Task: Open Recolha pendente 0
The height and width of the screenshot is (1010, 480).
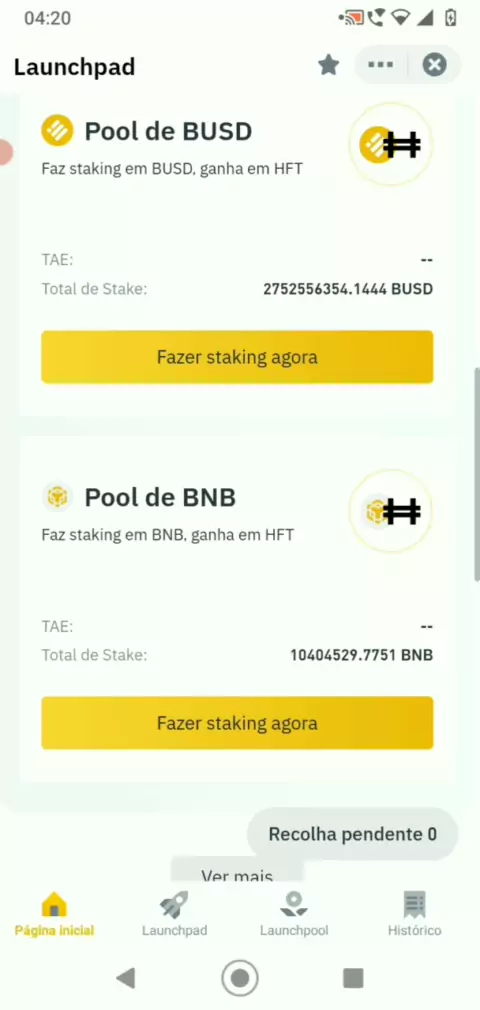Action: (x=352, y=834)
